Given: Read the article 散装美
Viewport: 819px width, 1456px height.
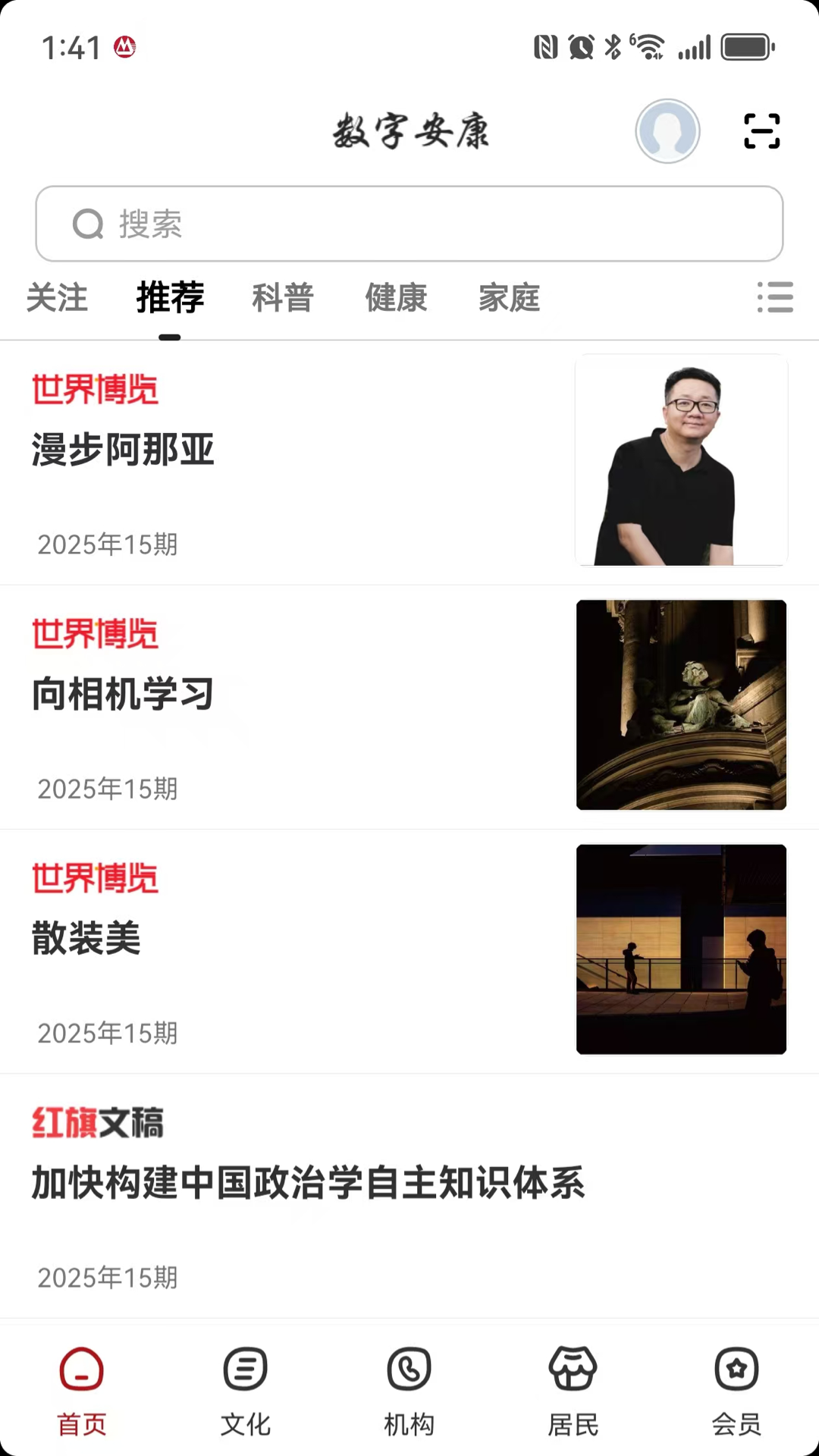Looking at the screenshot, I should tap(86, 938).
